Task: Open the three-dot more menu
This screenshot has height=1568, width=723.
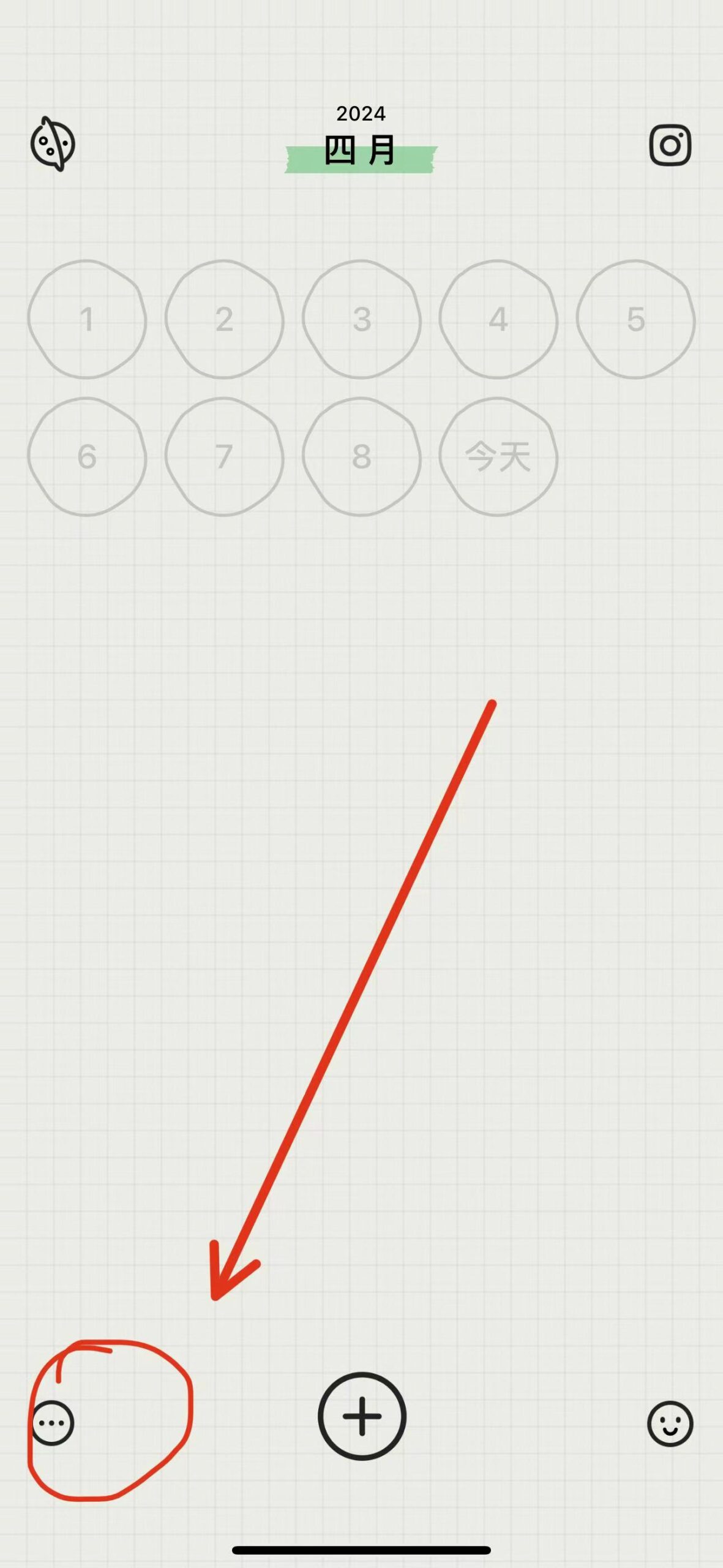Action: point(53,1423)
